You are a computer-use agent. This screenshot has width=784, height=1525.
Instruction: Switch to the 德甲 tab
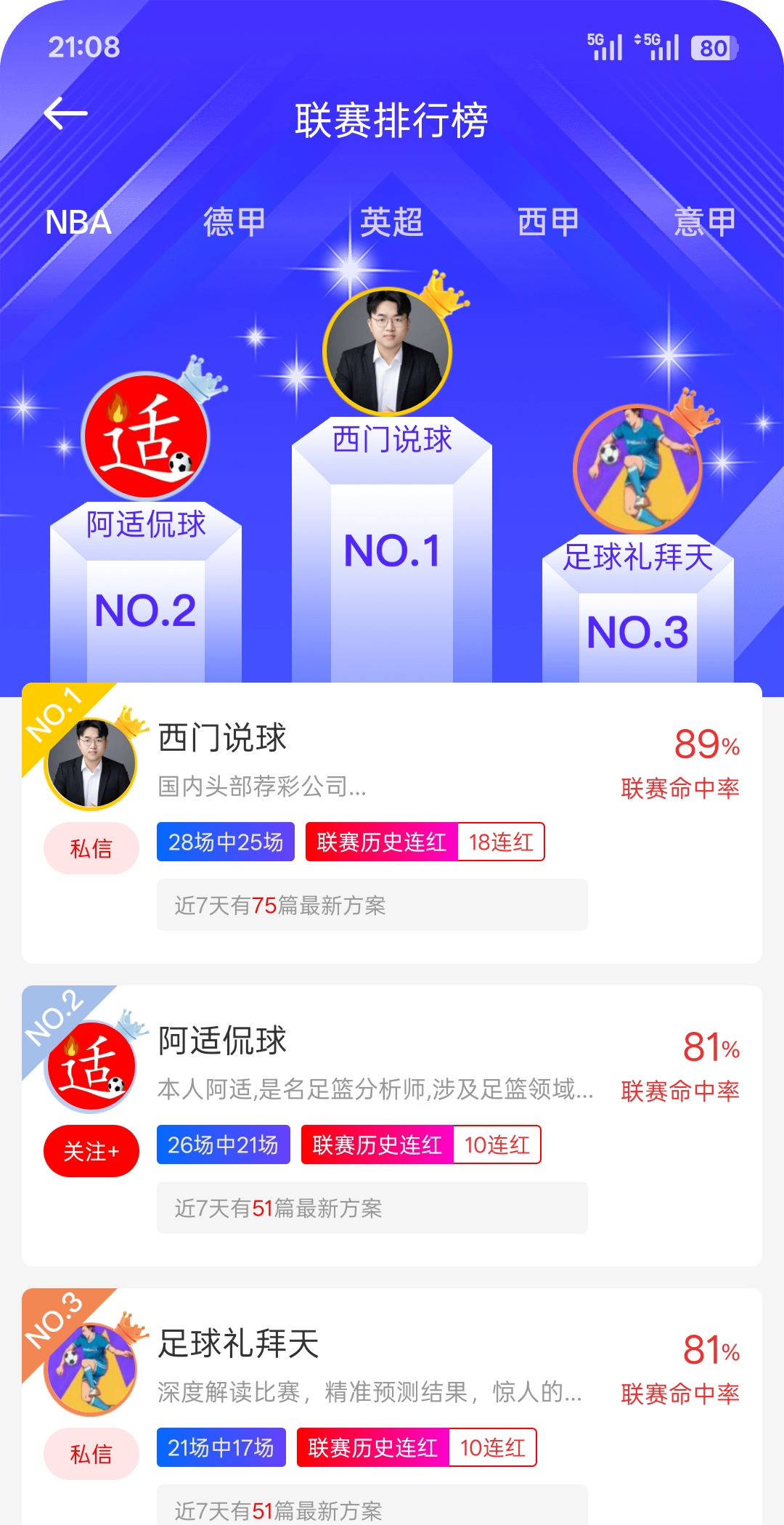coord(232,222)
